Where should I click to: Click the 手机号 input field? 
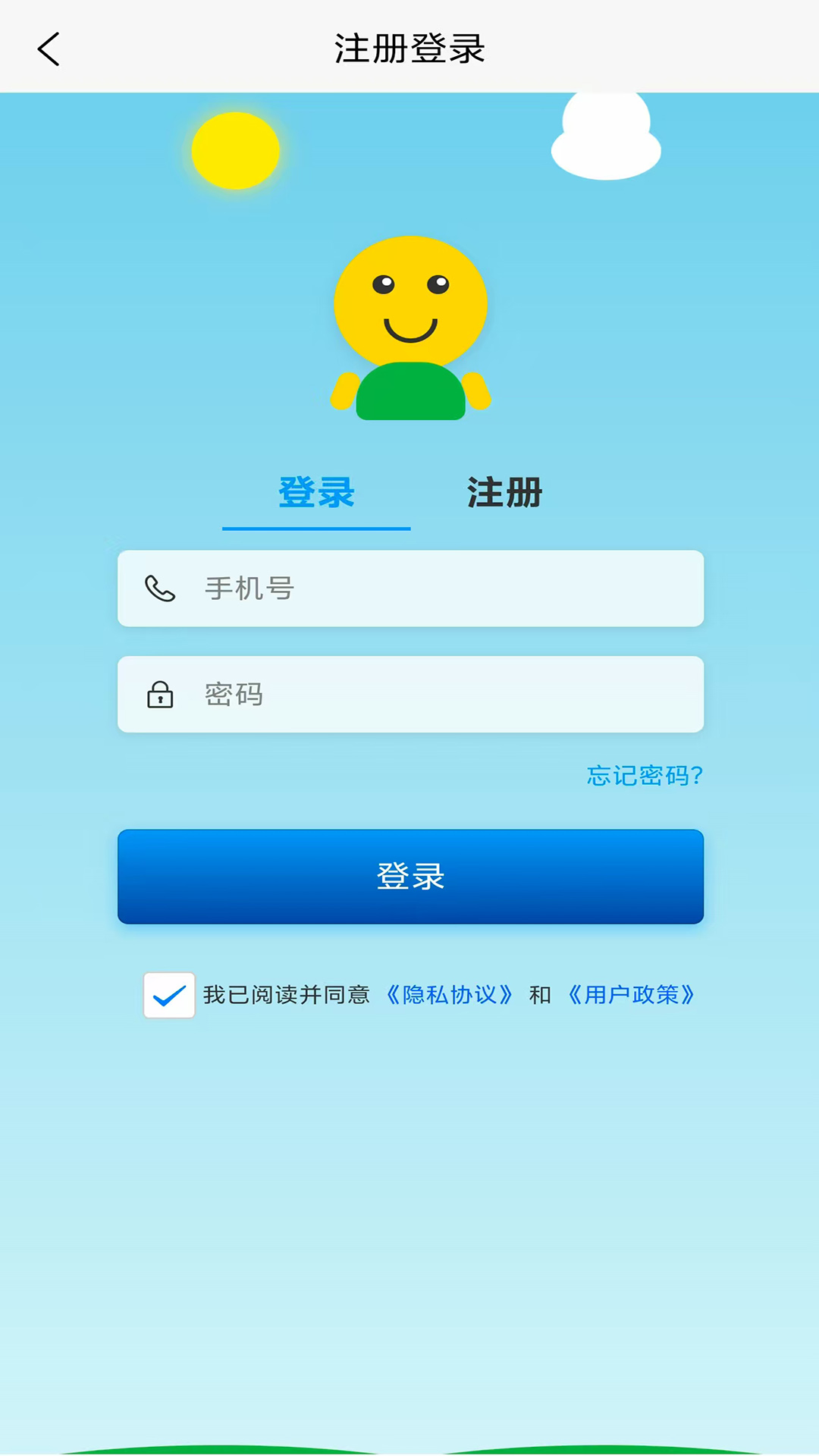[x=409, y=589]
